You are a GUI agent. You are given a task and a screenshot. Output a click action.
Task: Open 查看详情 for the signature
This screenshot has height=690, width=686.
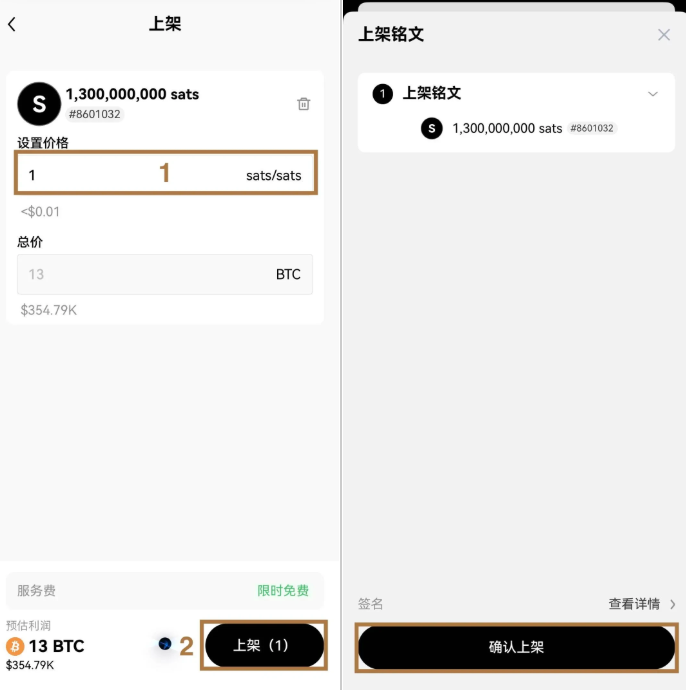pos(642,604)
